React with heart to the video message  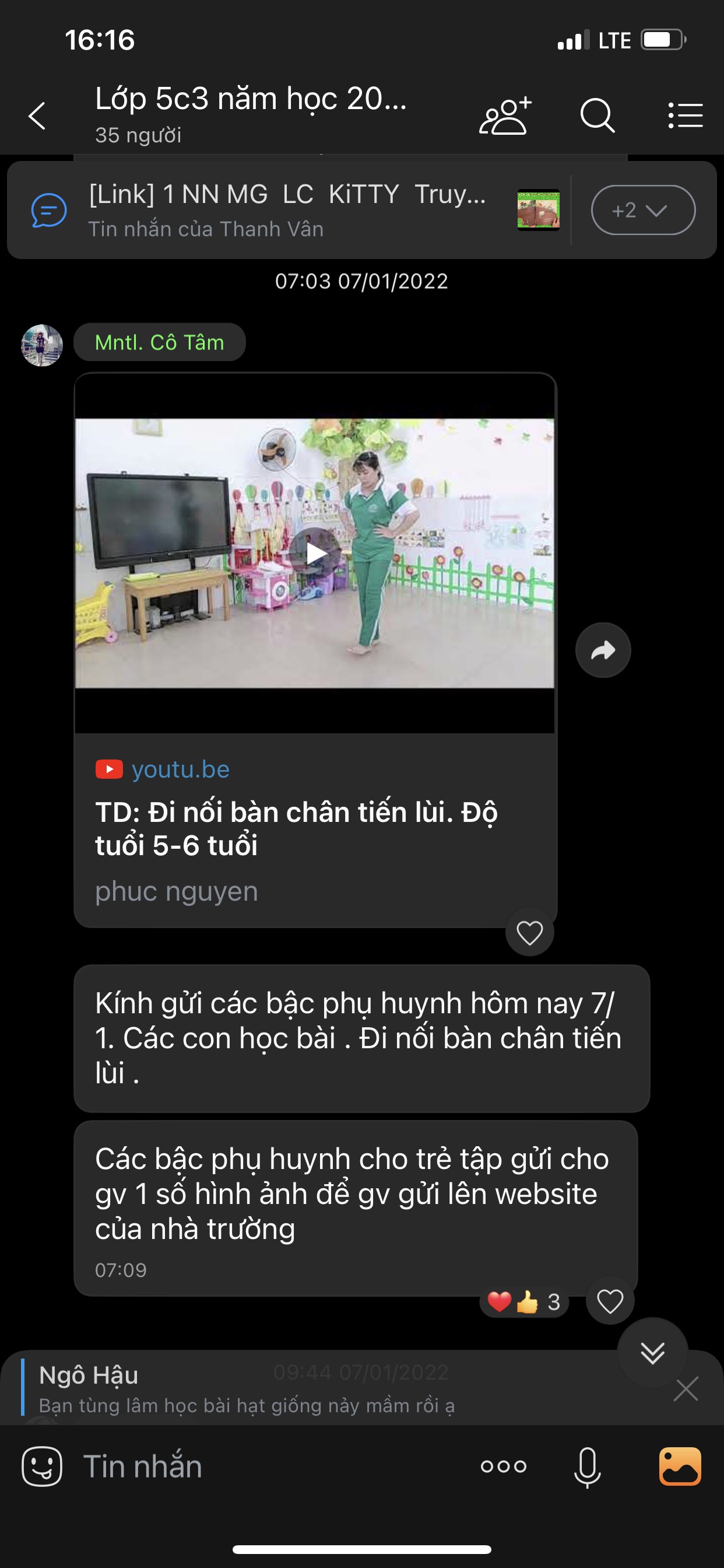coord(529,933)
